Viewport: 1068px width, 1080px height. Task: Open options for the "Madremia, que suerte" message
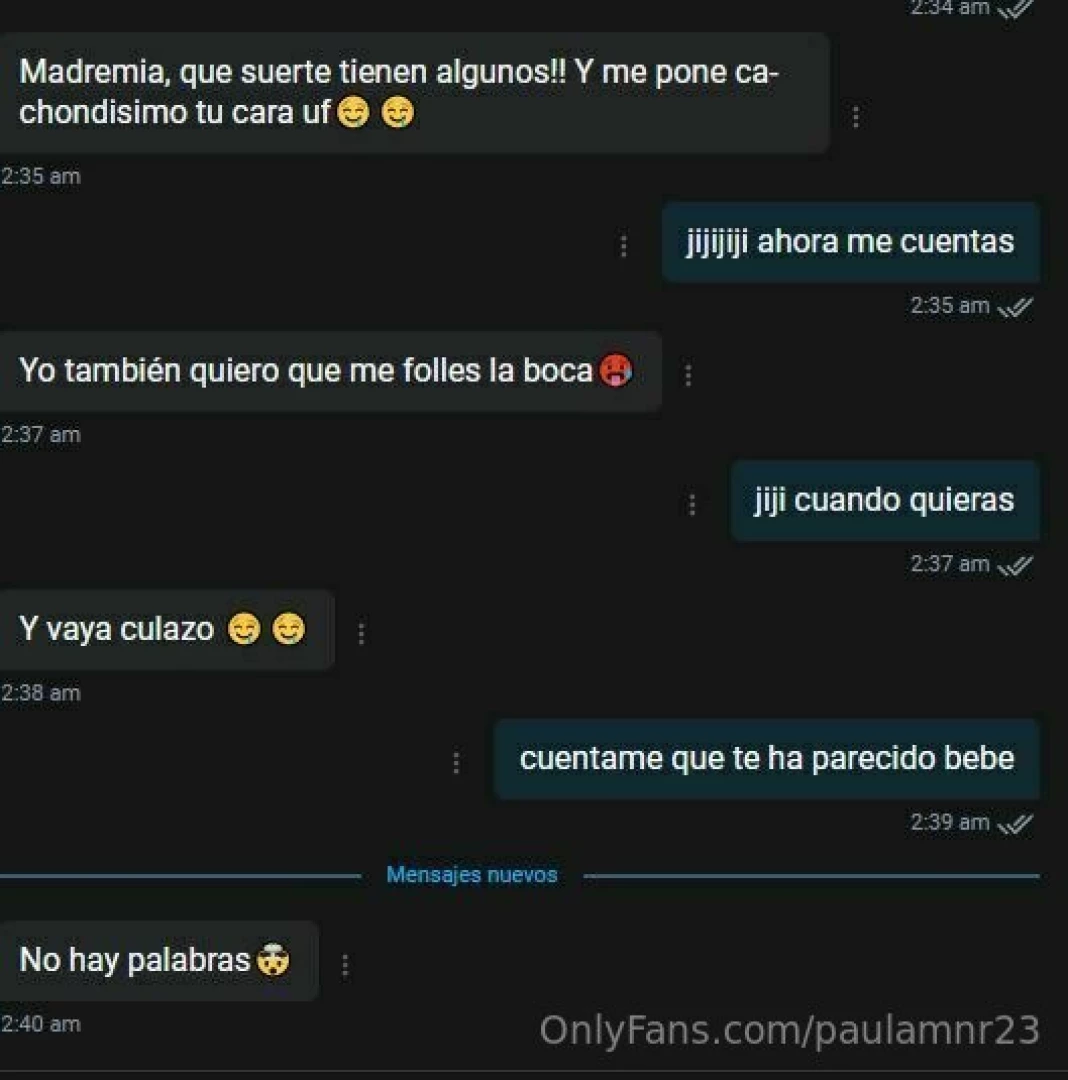[856, 117]
